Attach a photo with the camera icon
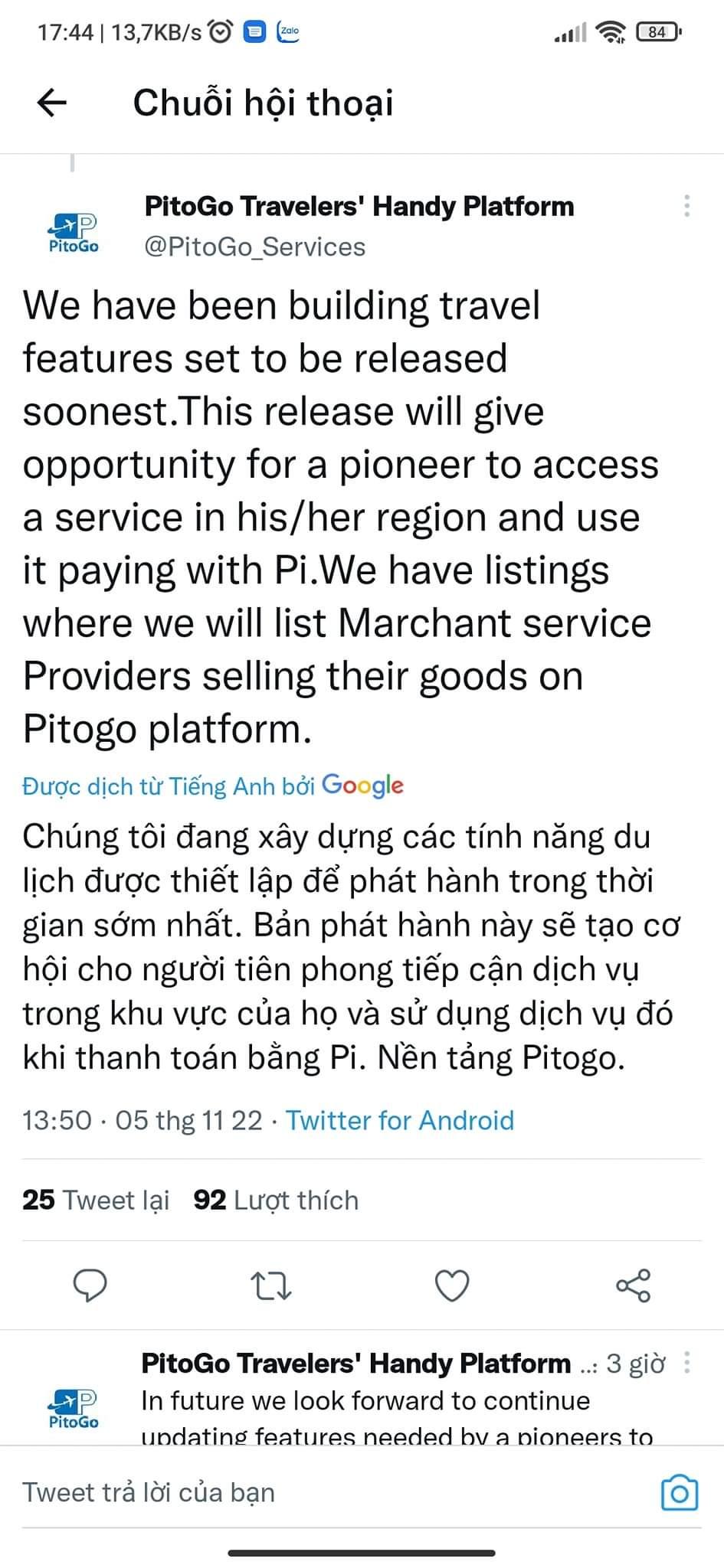This screenshot has height=1568, width=724. tap(679, 1492)
